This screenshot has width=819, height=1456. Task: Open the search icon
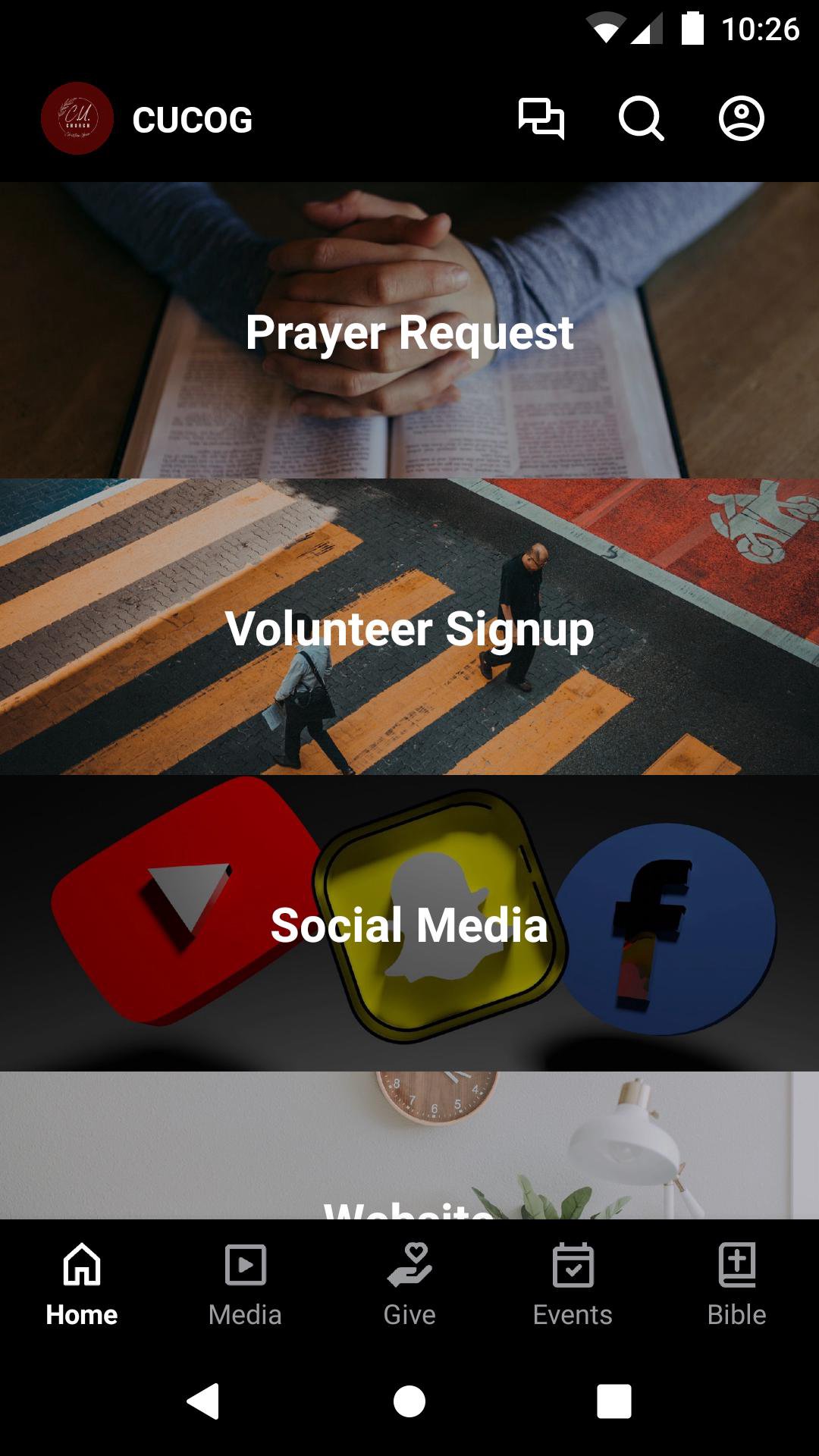641,118
